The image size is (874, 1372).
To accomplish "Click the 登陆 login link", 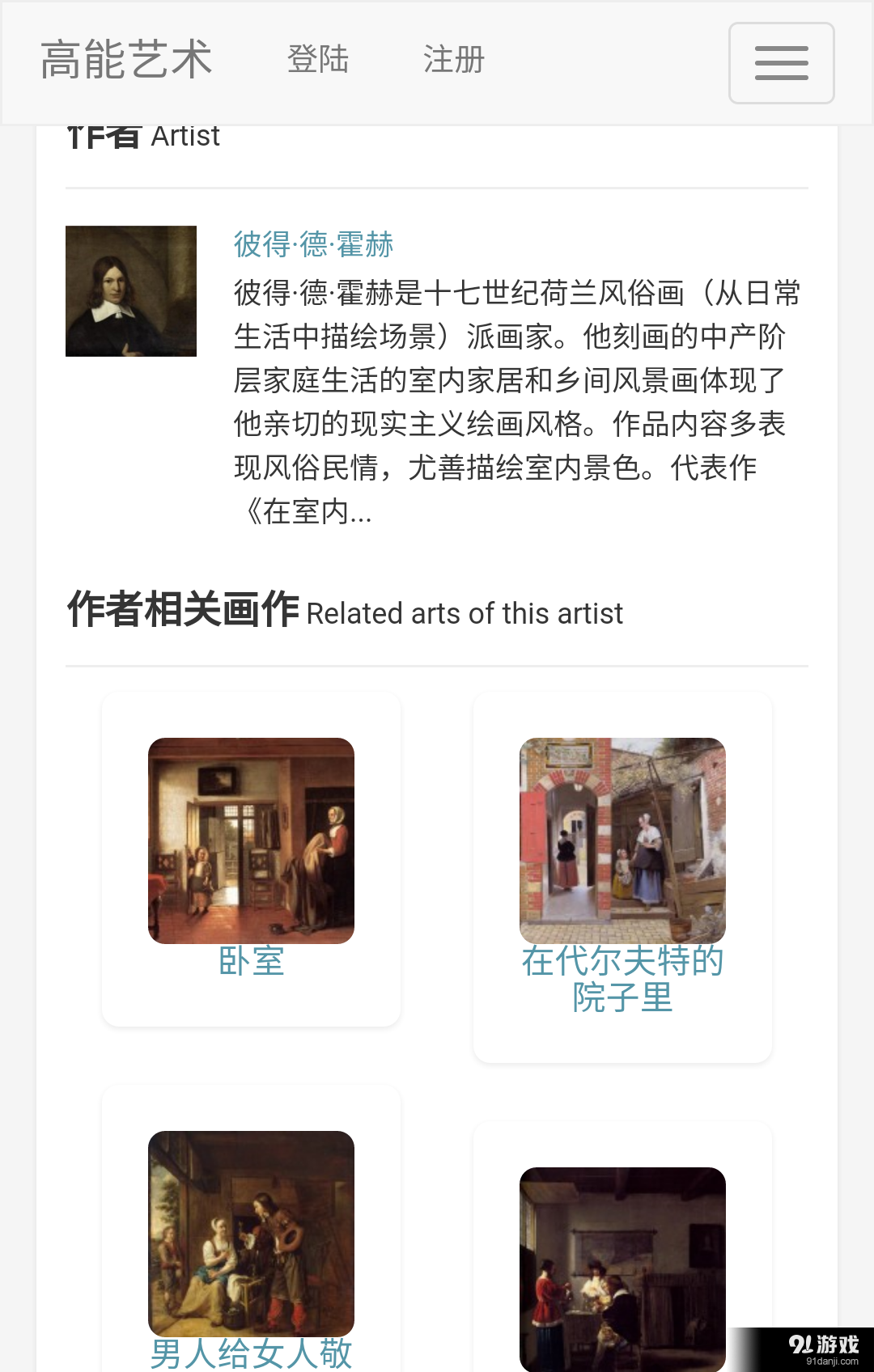I will [318, 60].
